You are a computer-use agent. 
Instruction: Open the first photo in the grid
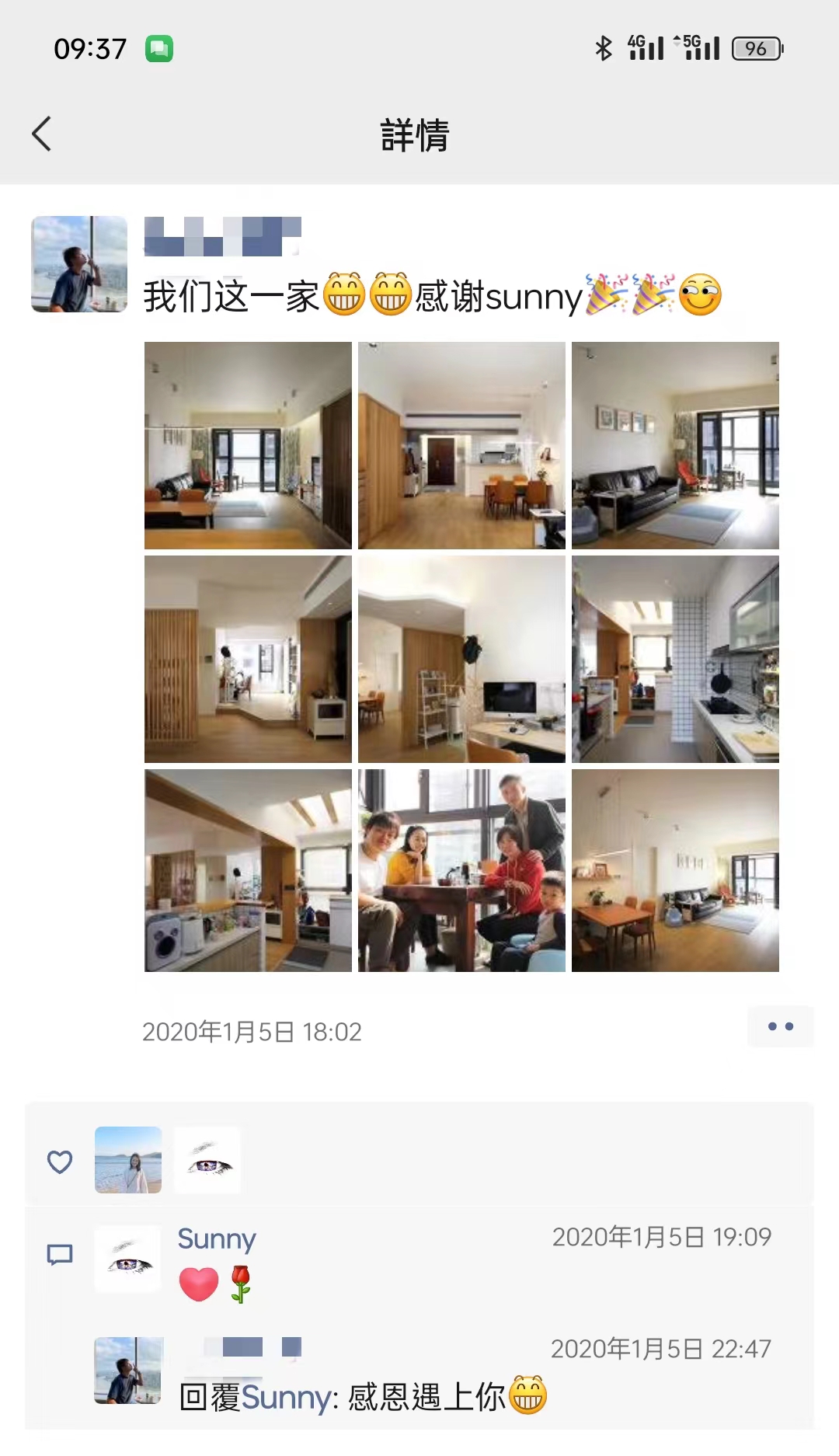(x=248, y=445)
